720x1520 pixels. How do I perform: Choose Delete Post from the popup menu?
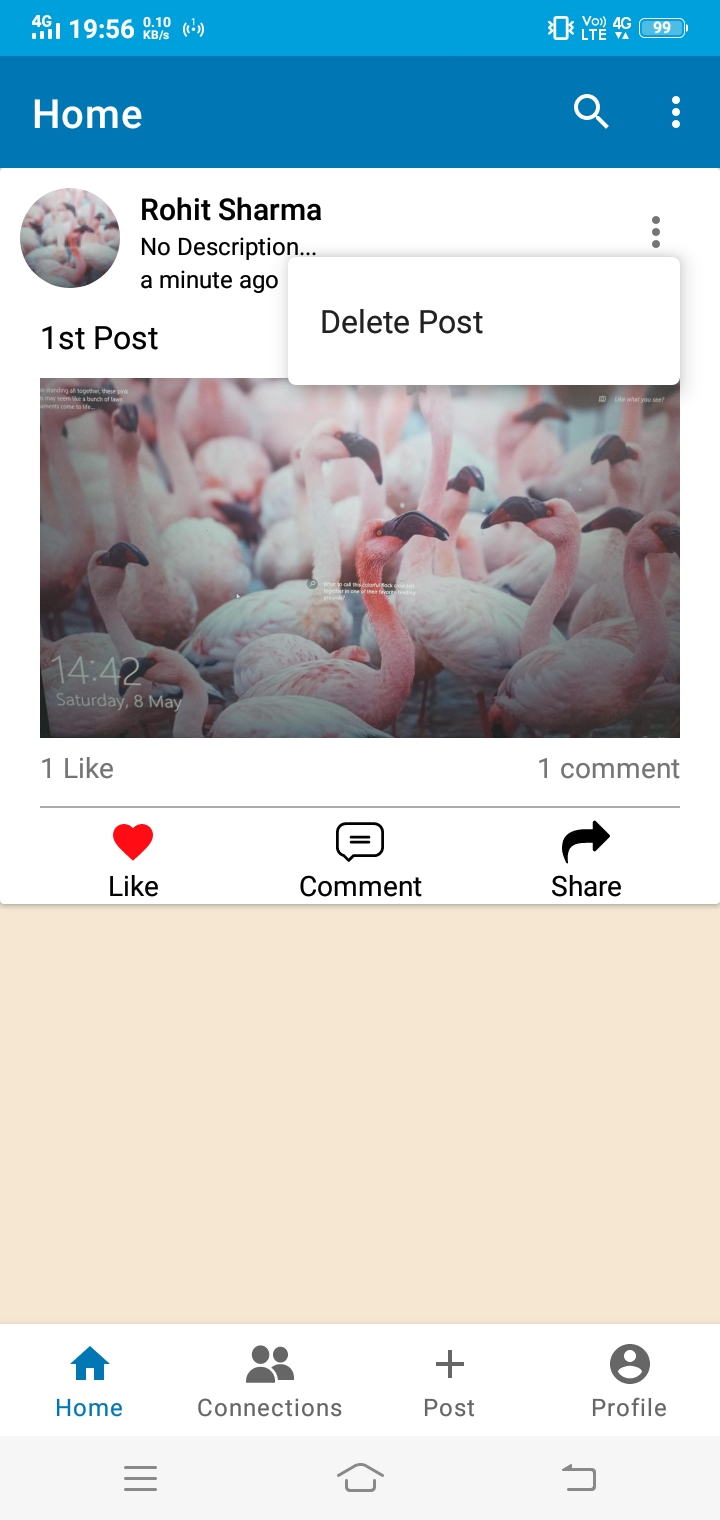pyautogui.click(x=400, y=322)
